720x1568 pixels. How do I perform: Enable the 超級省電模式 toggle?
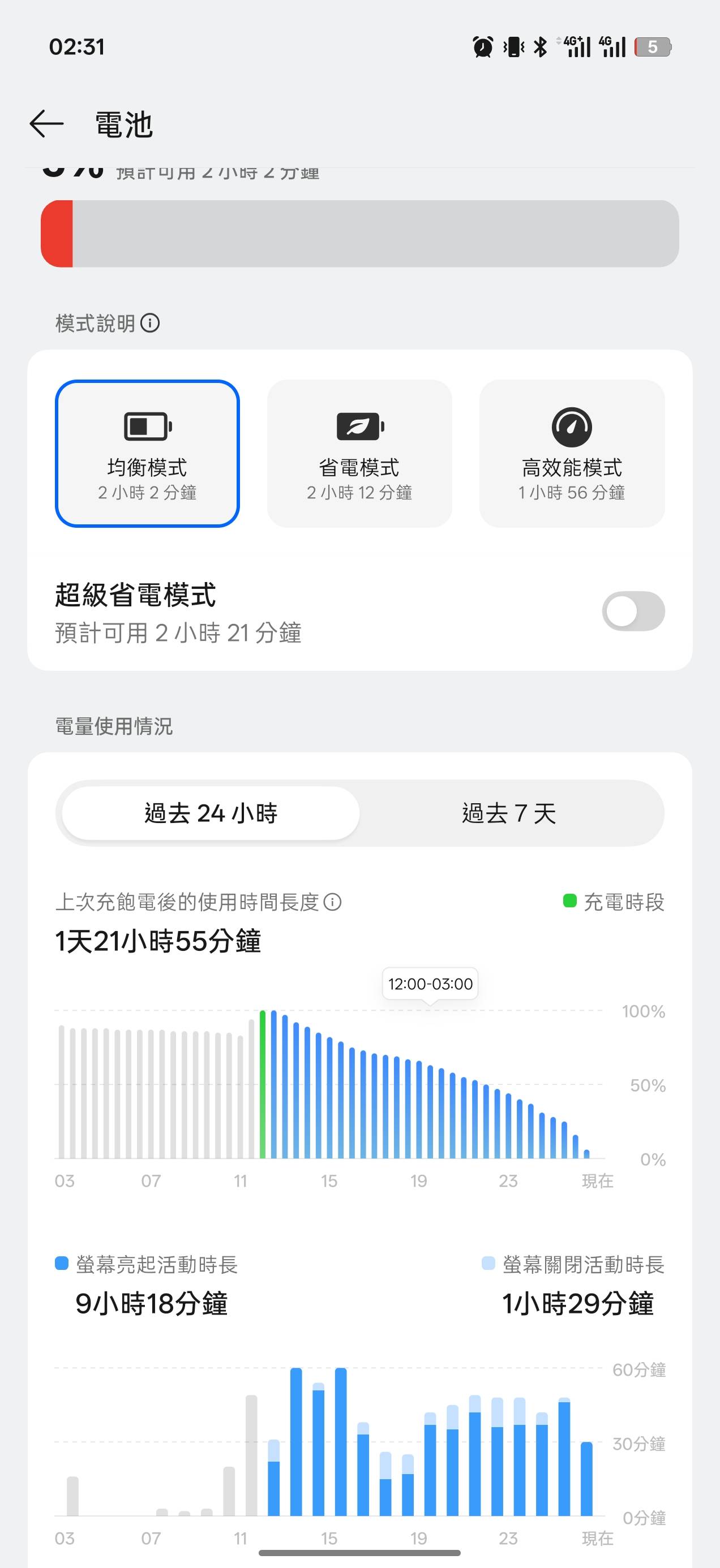click(632, 611)
